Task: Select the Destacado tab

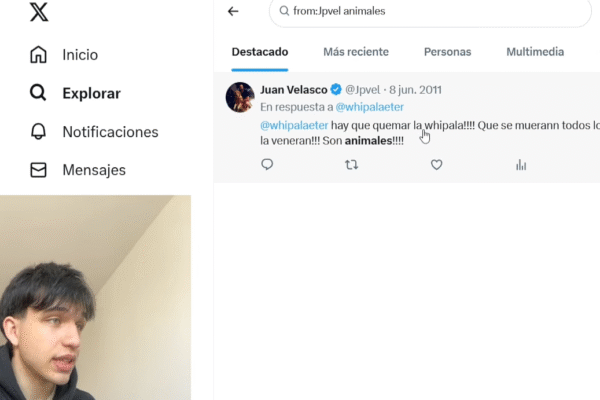Action: pyautogui.click(x=260, y=52)
